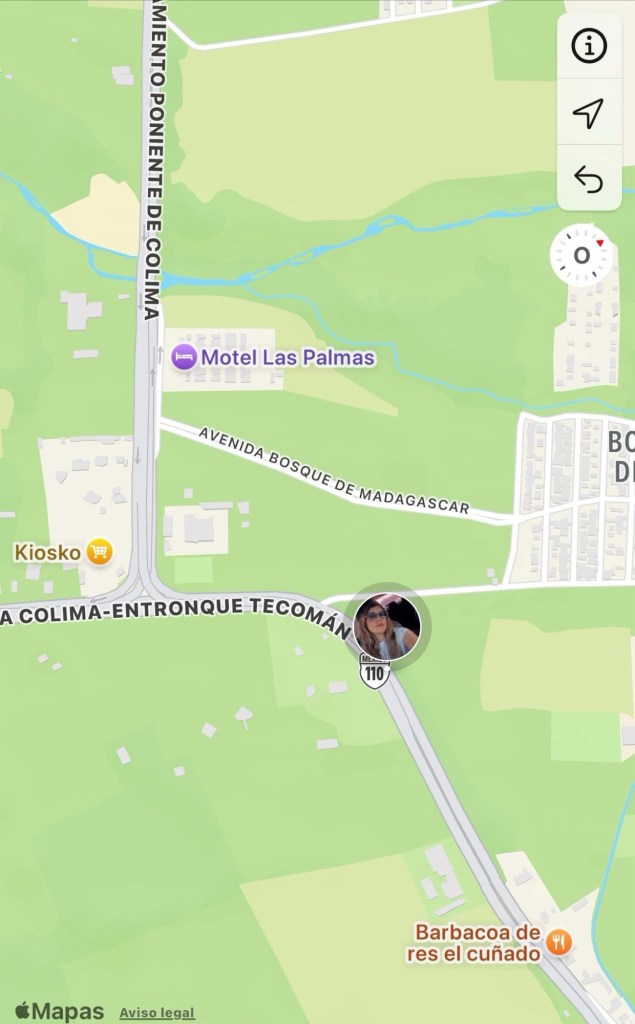Tap the contact's photo pin
The width and height of the screenshot is (635, 1024).
[388, 626]
